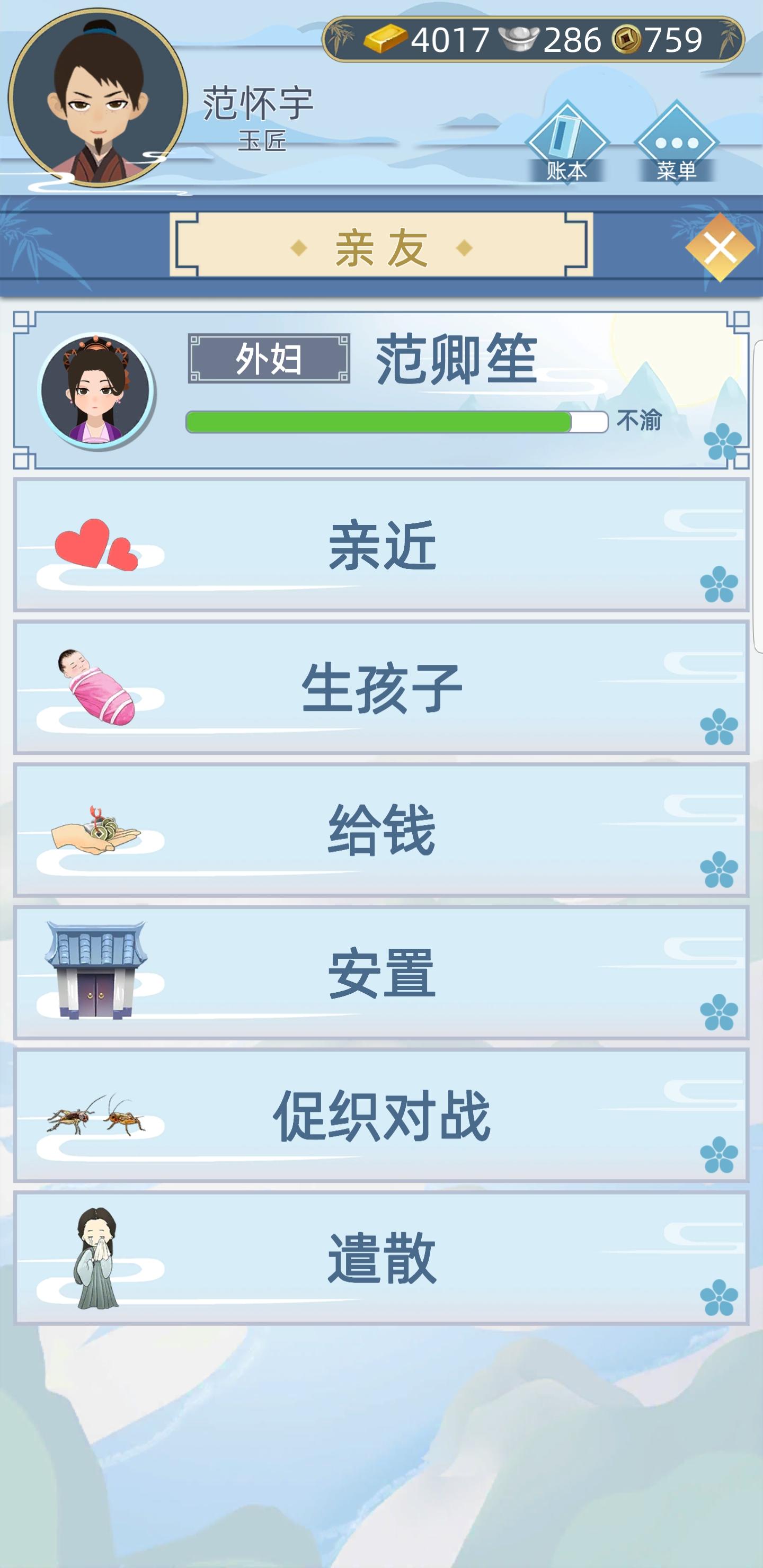Toggle the flower marker on 遣散 row
Screen dimensions: 763x1568
(718, 1299)
